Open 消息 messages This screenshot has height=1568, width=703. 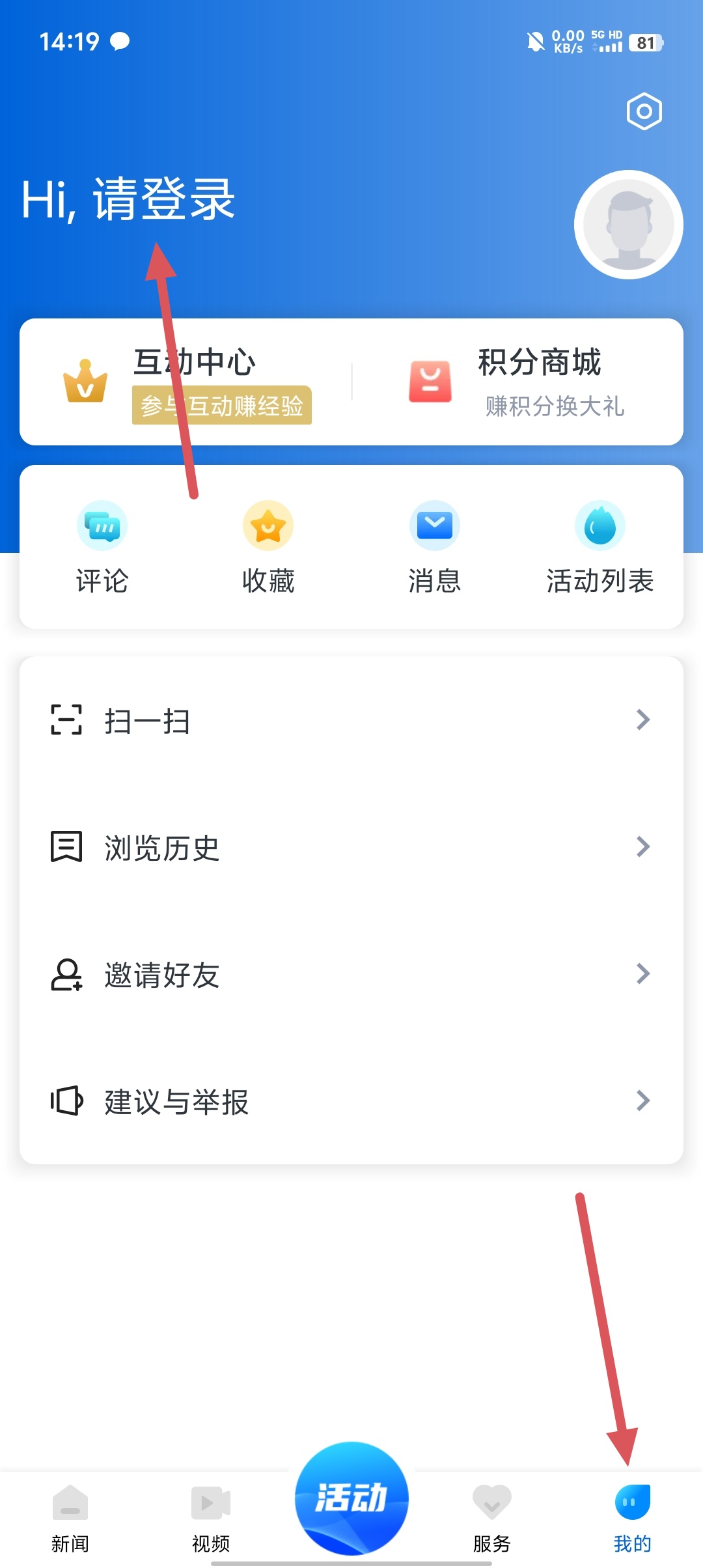434,547
